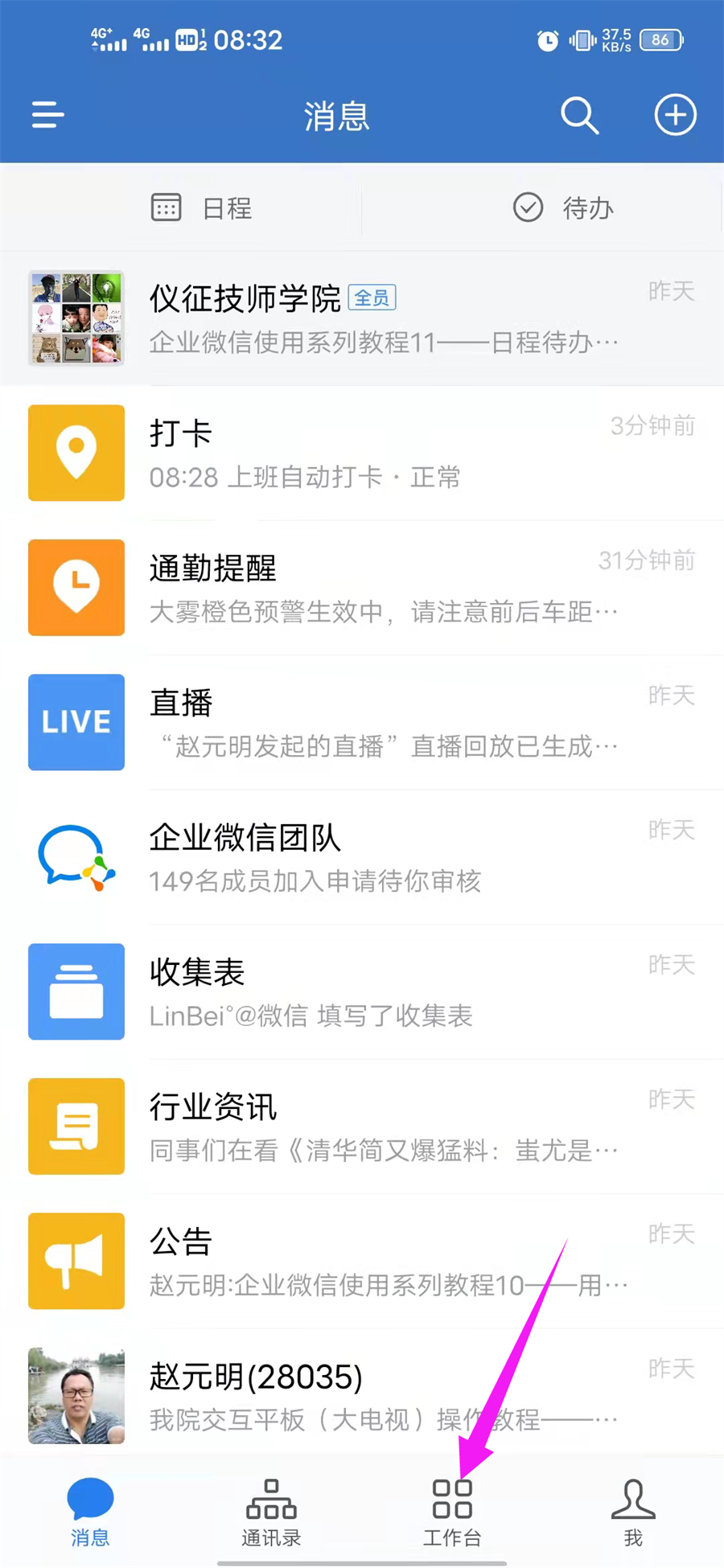Screen dimensions: 724x1568
Task: Switch to the 我 profile tab
Action: click(633, 1513)
